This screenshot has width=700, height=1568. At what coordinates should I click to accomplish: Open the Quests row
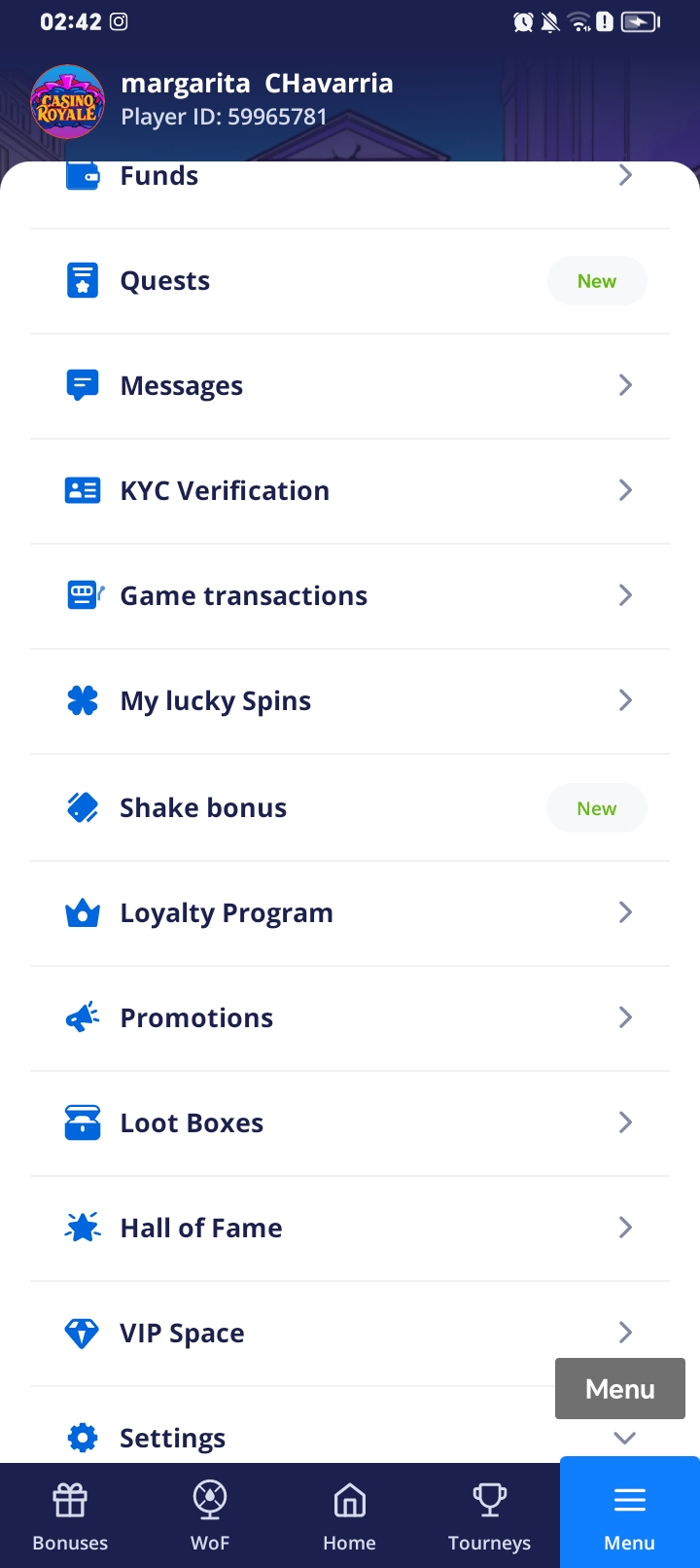(x=350, y=281)
